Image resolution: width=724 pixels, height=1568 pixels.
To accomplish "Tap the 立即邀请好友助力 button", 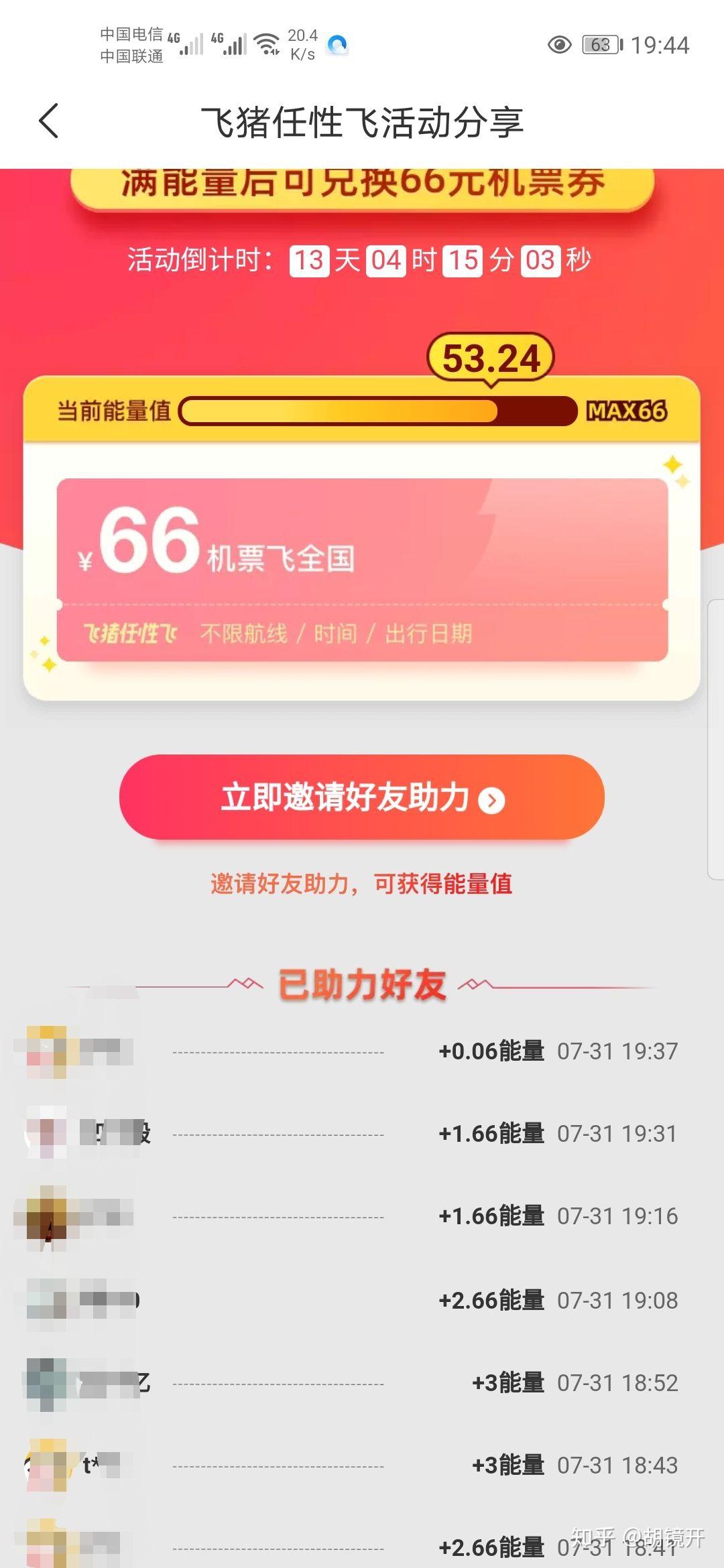I will click(362, 797).
